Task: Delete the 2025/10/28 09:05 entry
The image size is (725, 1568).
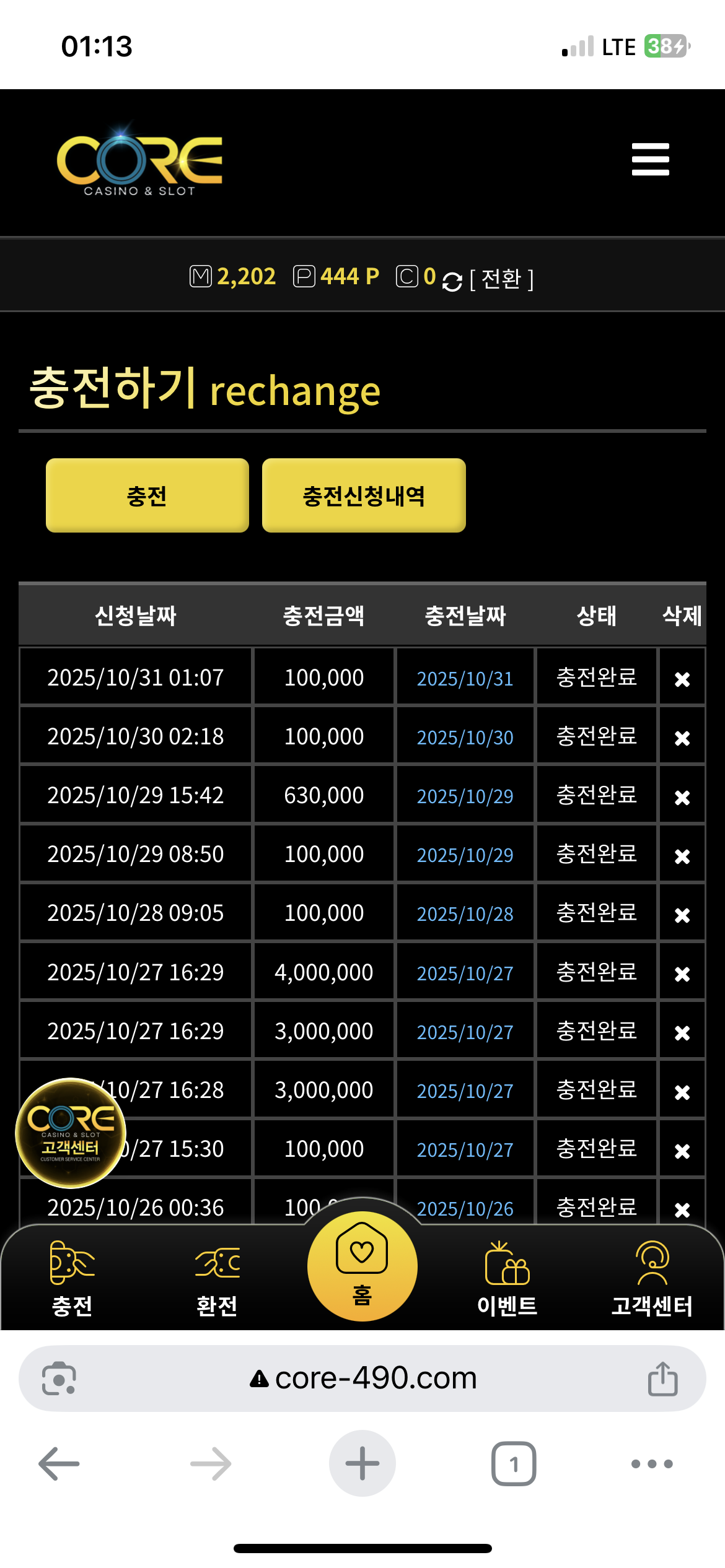Action: coord(682,915)
